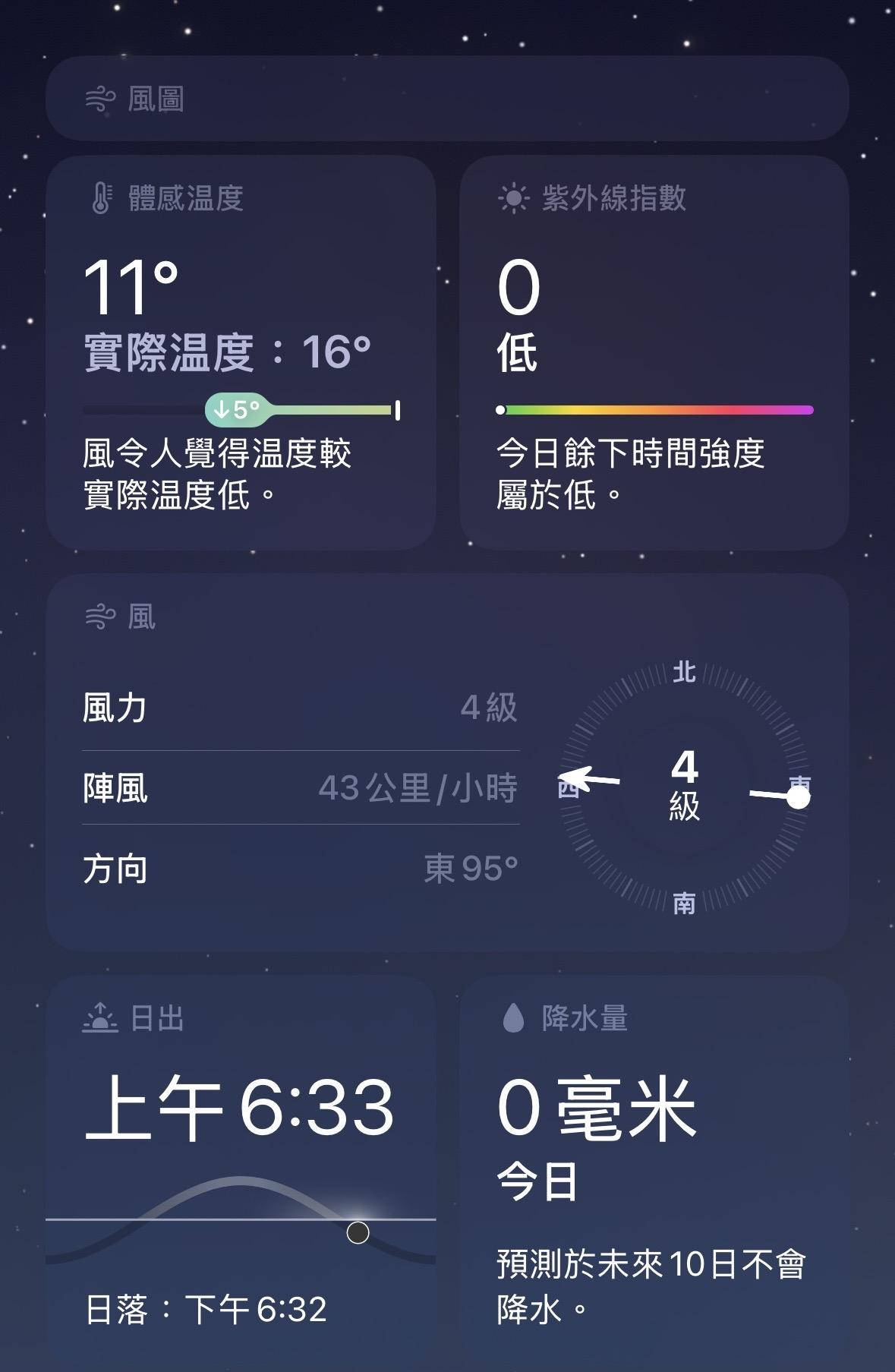The image size is (895, 1372).
Task: Open the 風 wind details card
Action: (x=447, y=762)
